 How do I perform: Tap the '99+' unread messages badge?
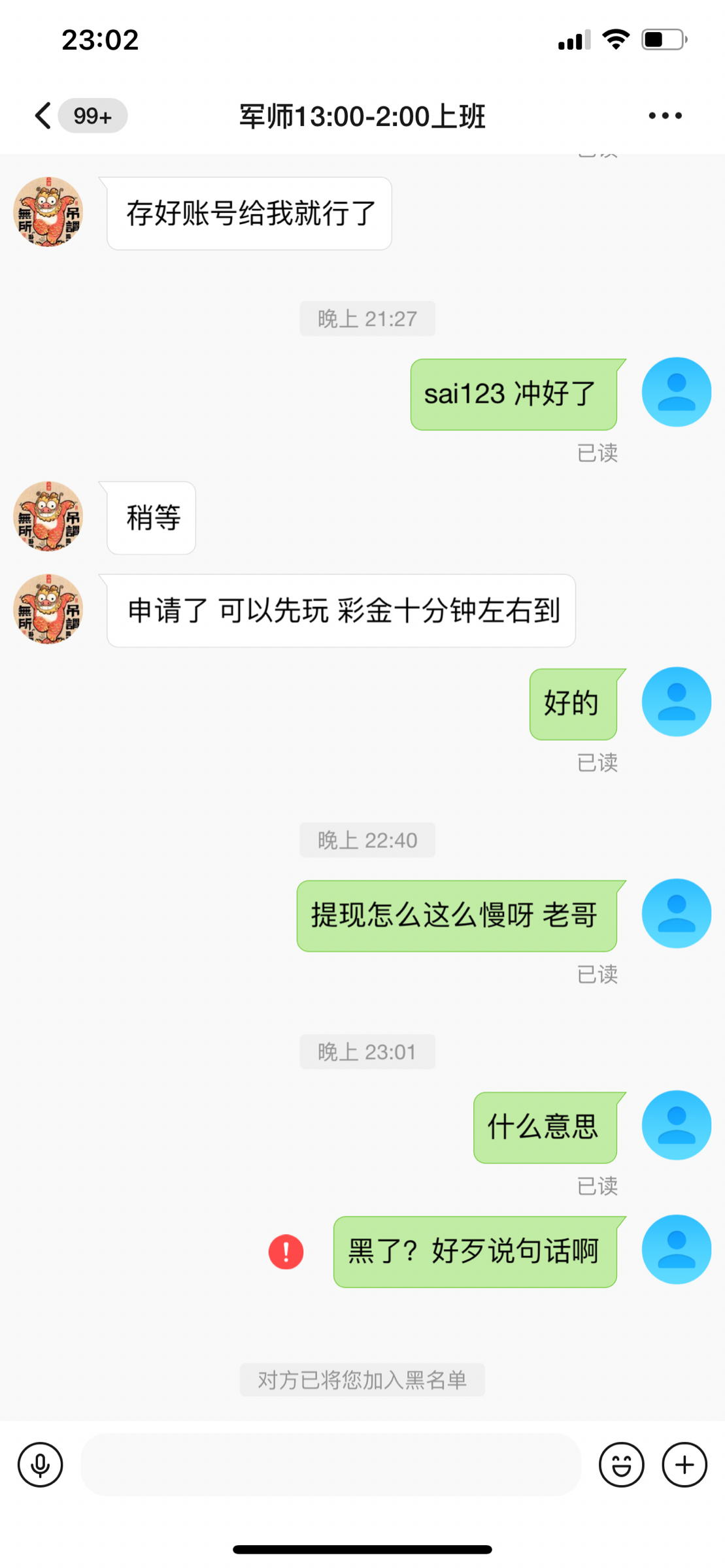pyautogui.click(x=92, y=115)
